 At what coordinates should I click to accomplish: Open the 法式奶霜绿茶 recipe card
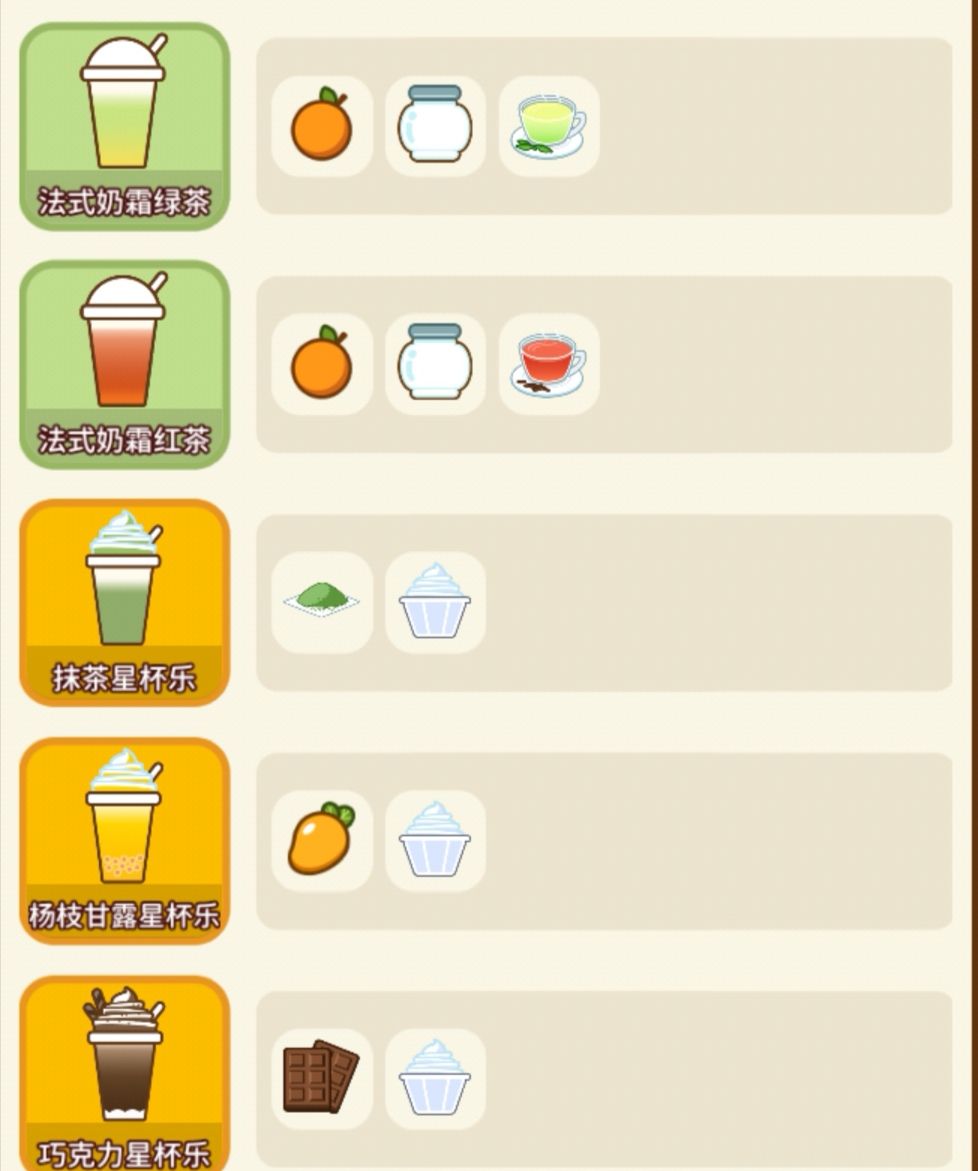(x=124, y=126)
